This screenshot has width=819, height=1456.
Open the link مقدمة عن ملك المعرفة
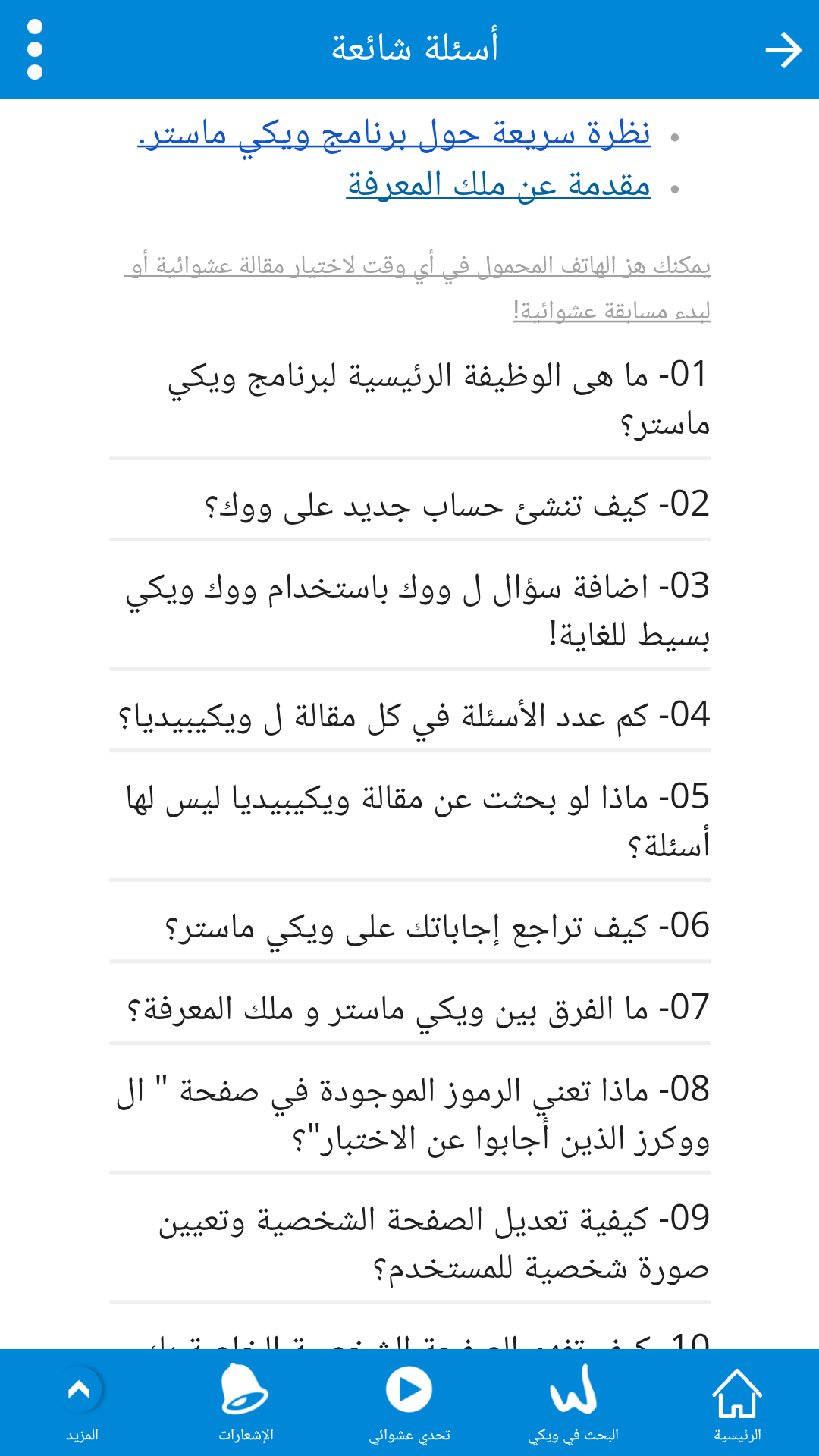[x=498, y=185]
